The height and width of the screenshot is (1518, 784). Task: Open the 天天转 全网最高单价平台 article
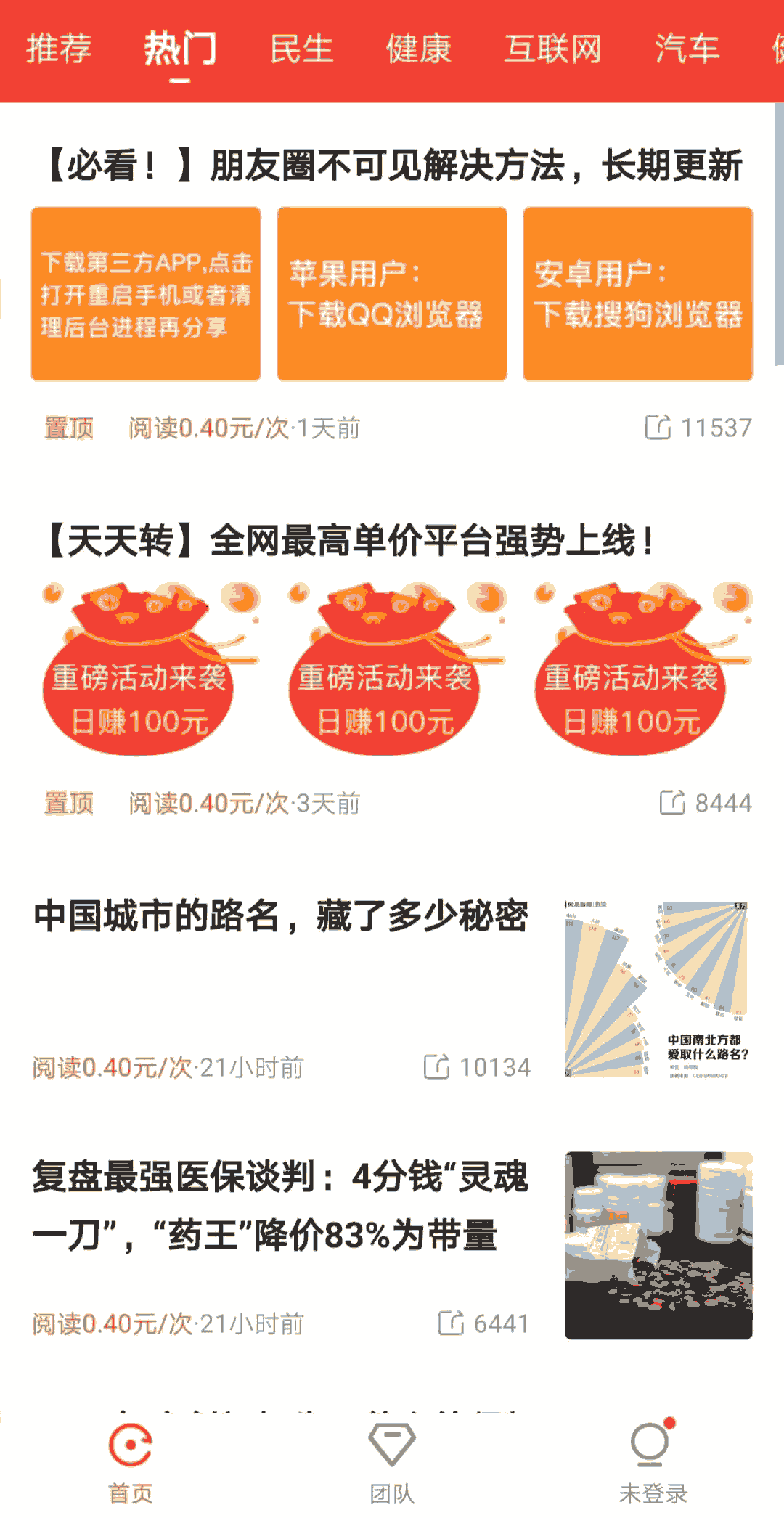[x=350, y=541]
